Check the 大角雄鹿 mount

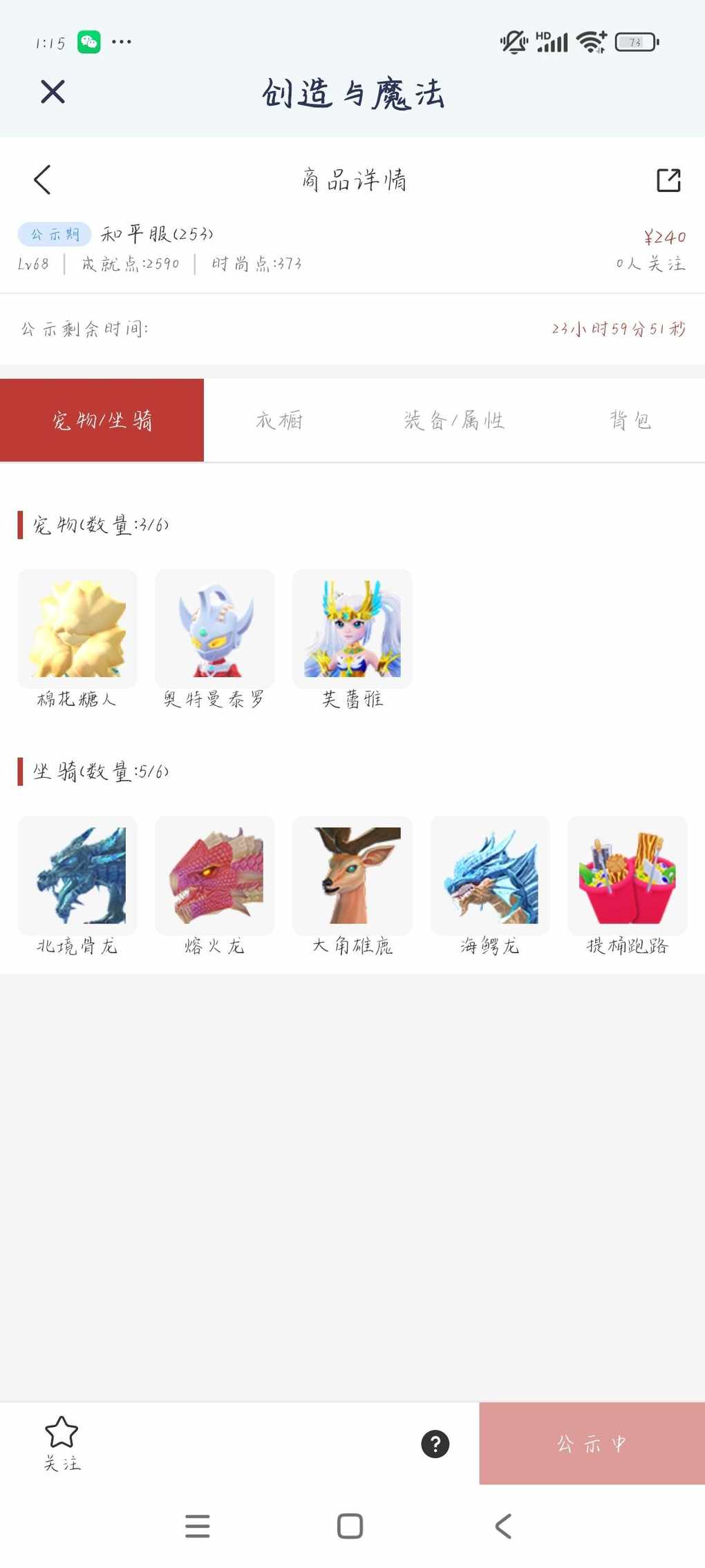[352, 875]
